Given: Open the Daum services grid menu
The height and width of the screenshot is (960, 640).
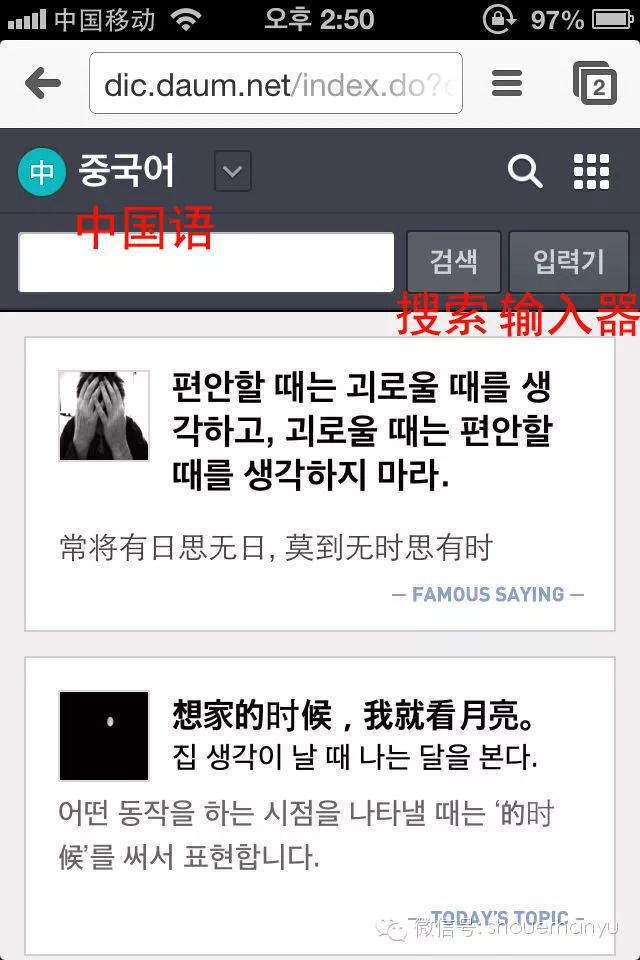Looking at the screenshot, I should click(x=591, y=172).
